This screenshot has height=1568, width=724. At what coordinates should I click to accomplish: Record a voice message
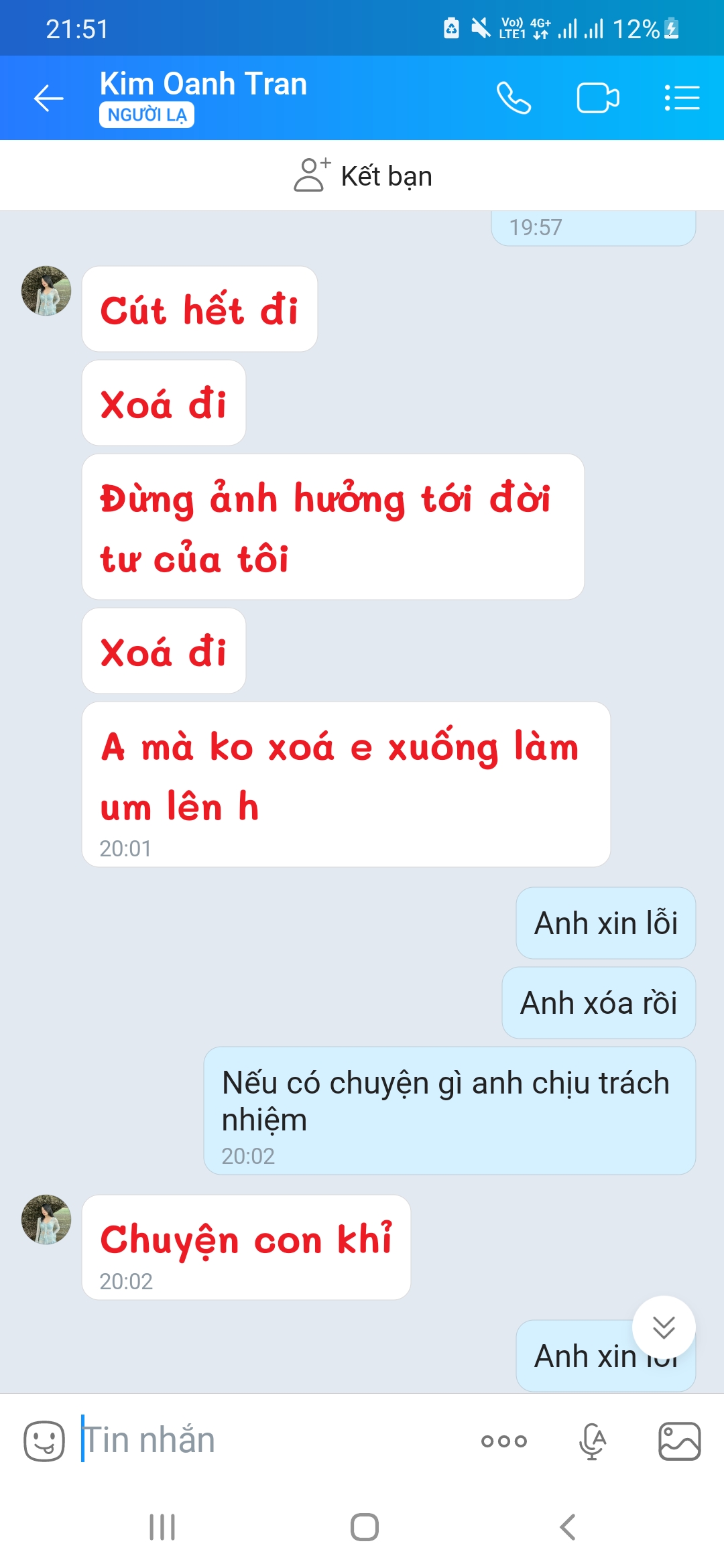[x=593, y=1441]
